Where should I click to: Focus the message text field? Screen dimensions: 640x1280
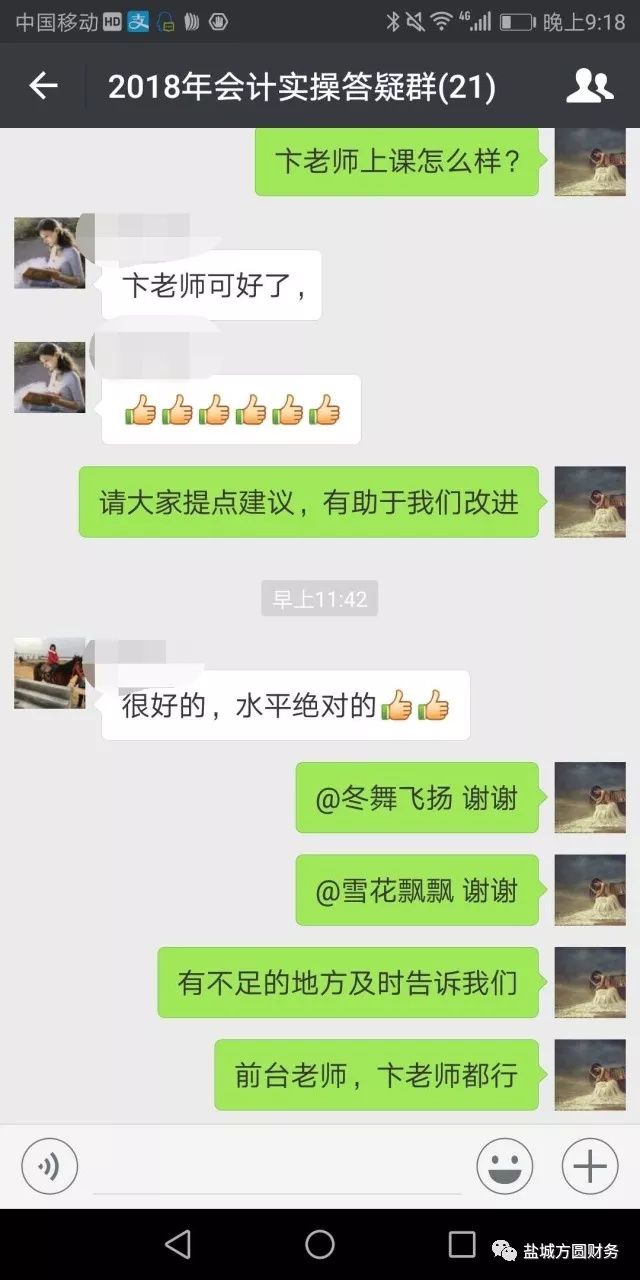(x=277, y=1168)
